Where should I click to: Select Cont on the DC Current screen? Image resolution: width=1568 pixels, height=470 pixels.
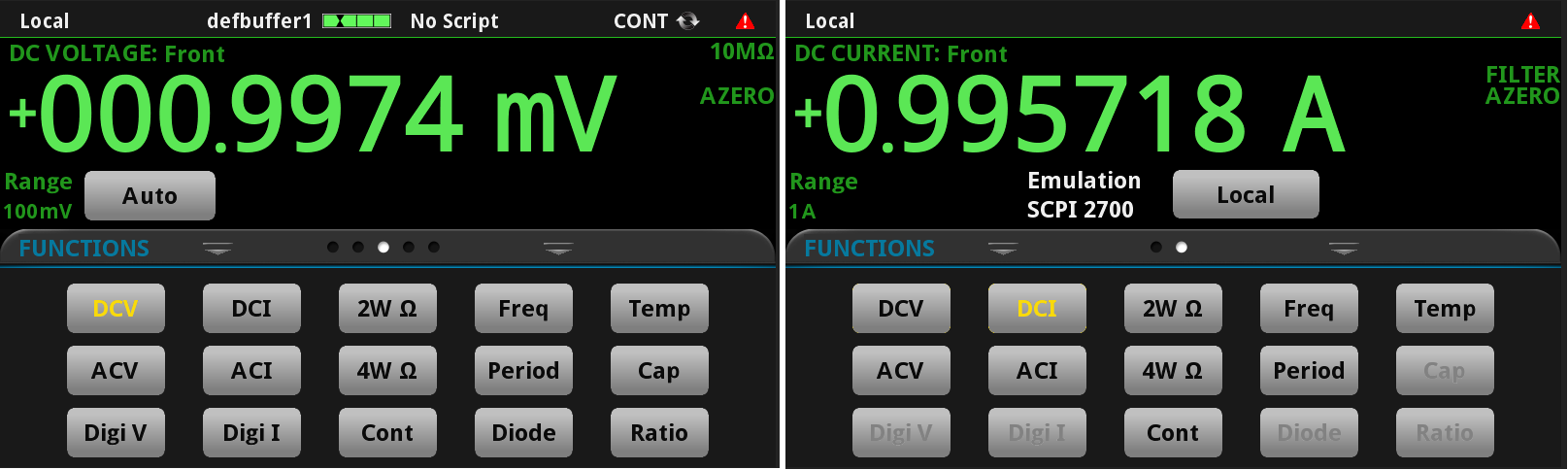tap(1172, 433)
